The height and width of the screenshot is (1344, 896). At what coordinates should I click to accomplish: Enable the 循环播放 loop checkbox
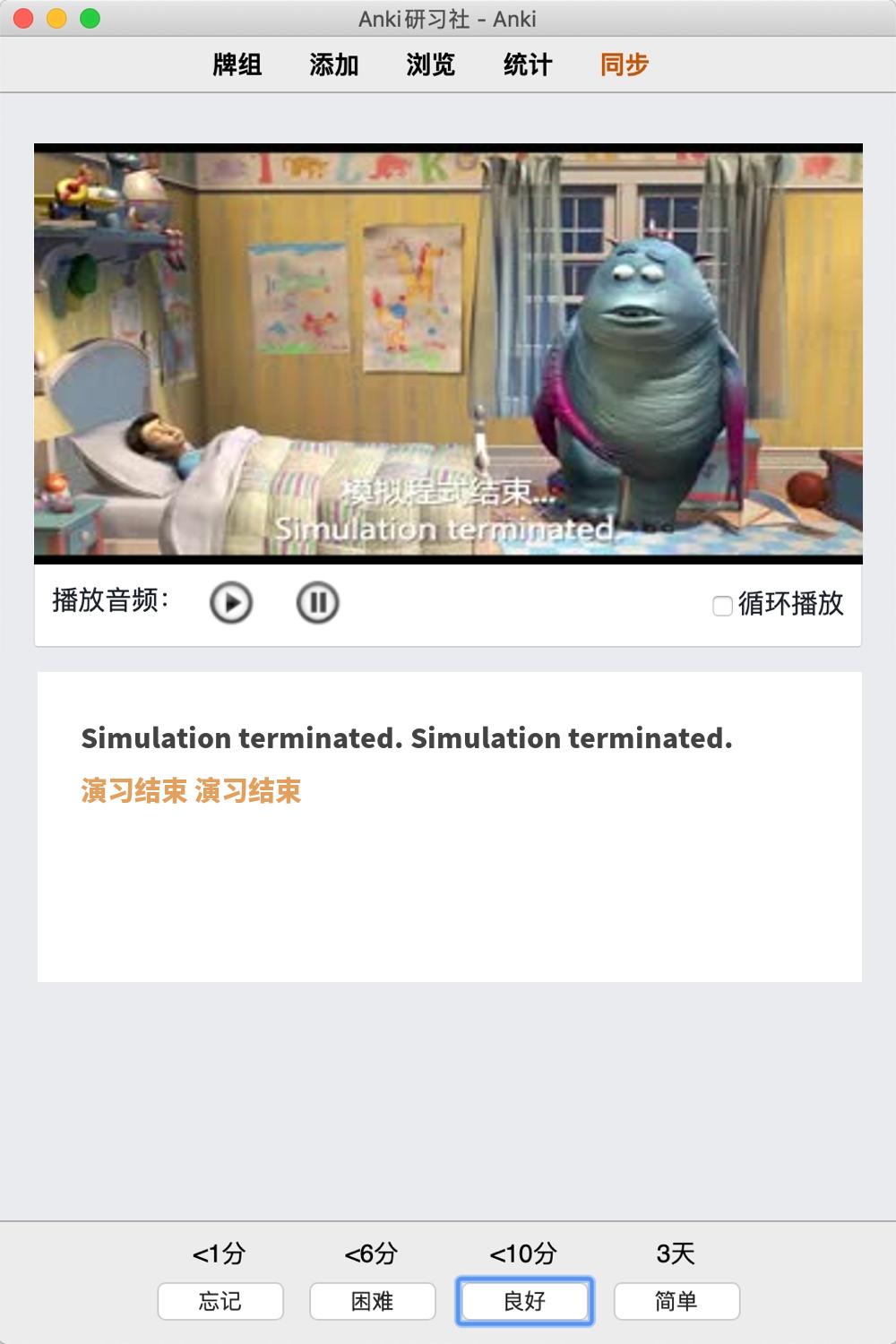pyautogui.click(x=722, y=606)
